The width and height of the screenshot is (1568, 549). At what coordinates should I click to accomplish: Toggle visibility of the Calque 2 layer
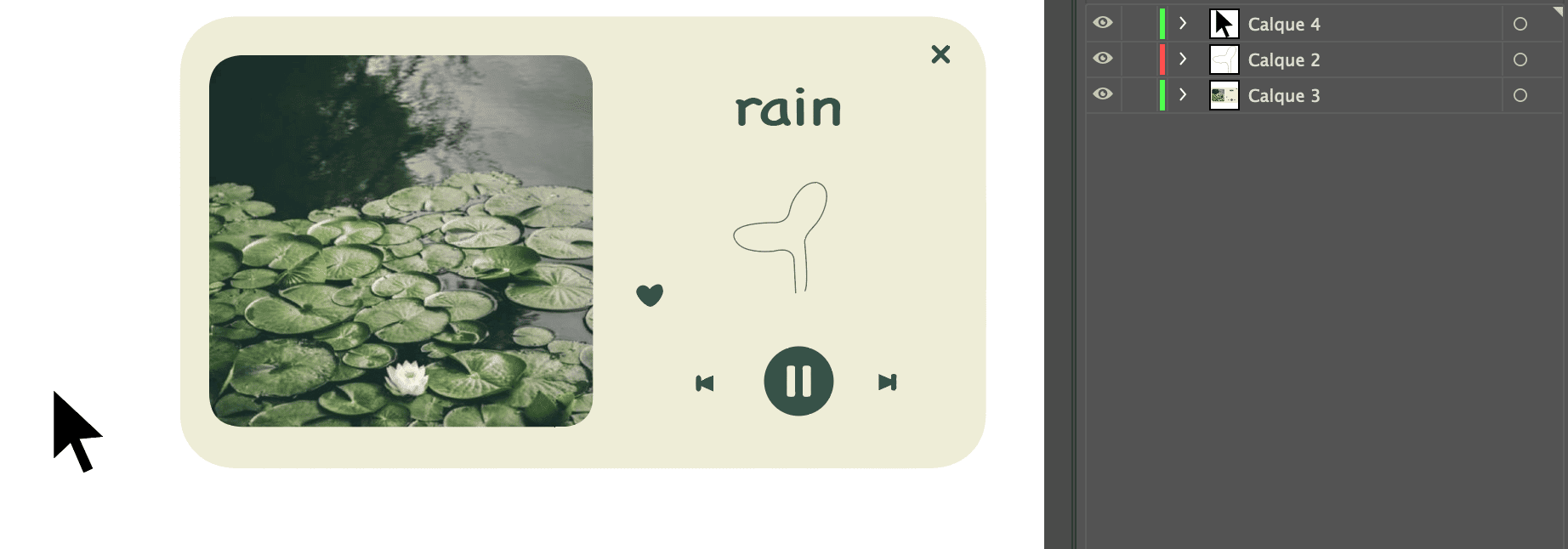point(1103,59)
